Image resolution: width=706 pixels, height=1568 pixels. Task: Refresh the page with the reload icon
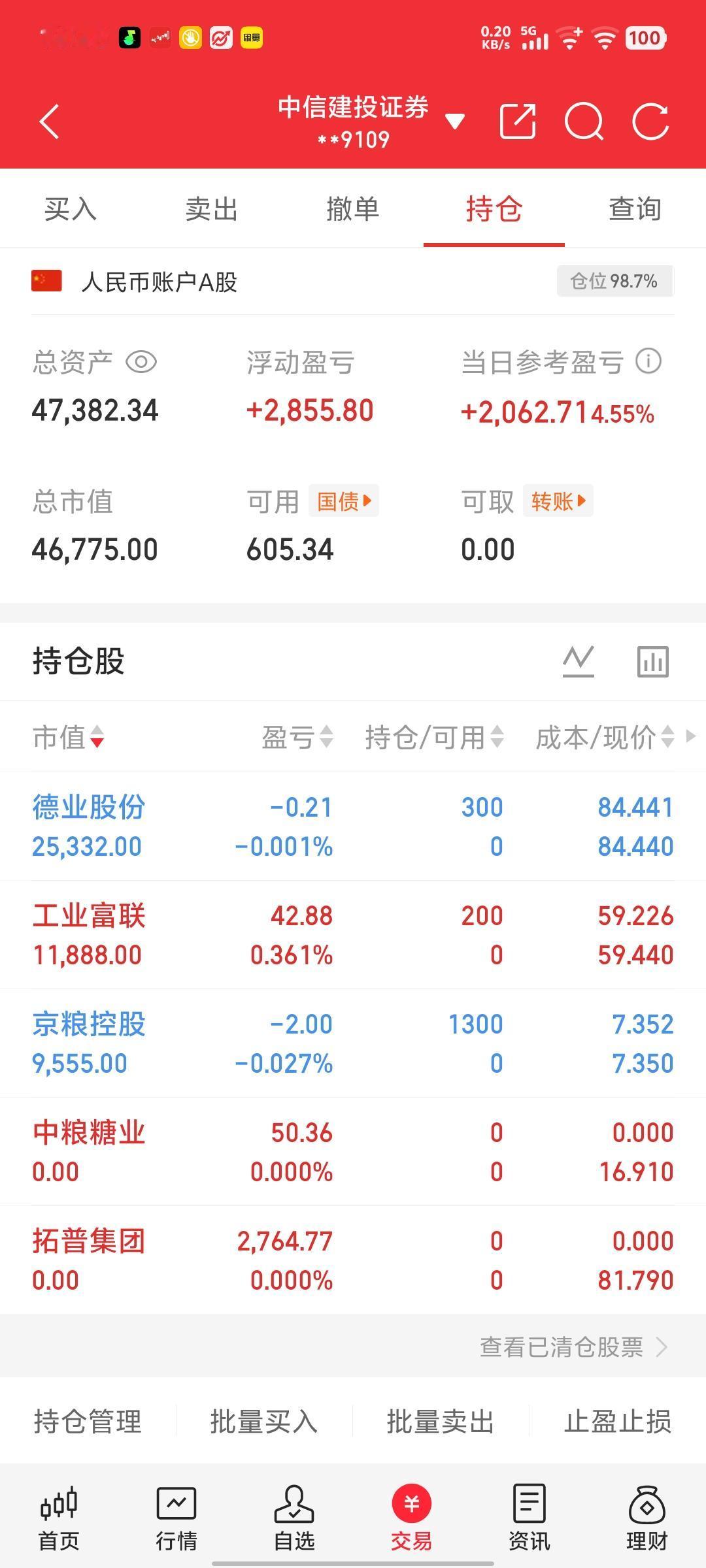tap(650, 122)
